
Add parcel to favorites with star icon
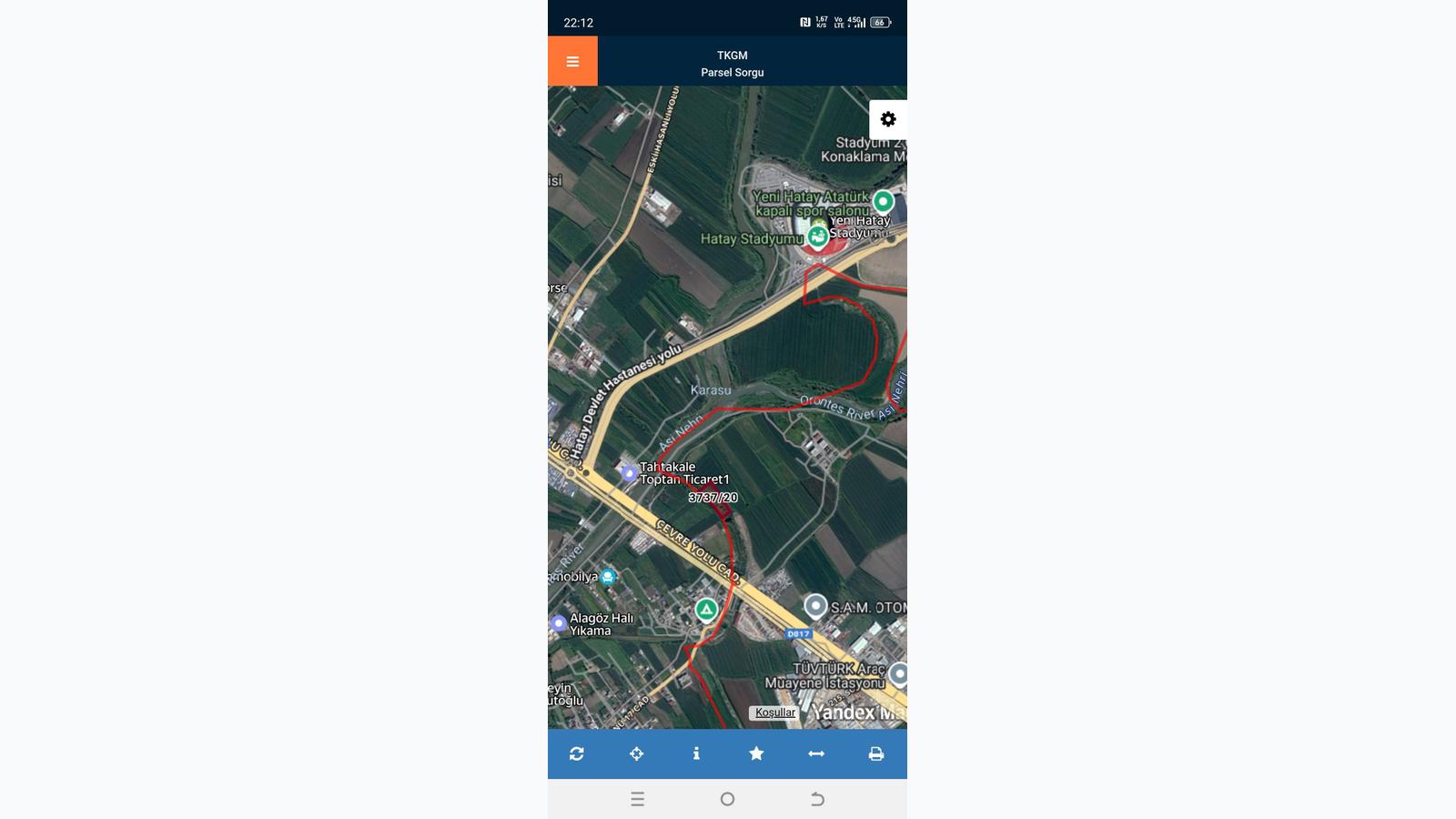point(756,753)
